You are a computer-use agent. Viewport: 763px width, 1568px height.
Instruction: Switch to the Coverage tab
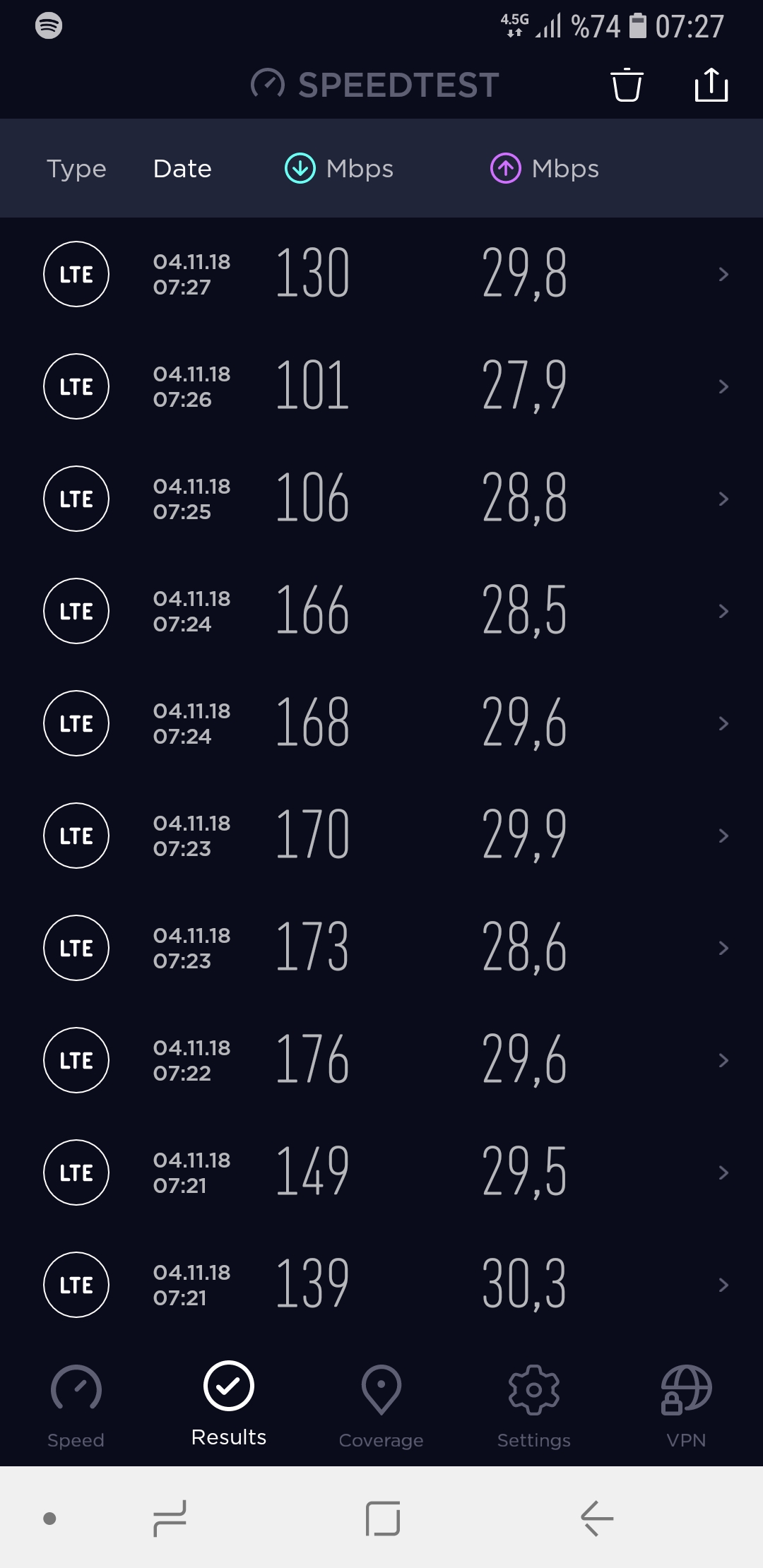(381, 1406)
